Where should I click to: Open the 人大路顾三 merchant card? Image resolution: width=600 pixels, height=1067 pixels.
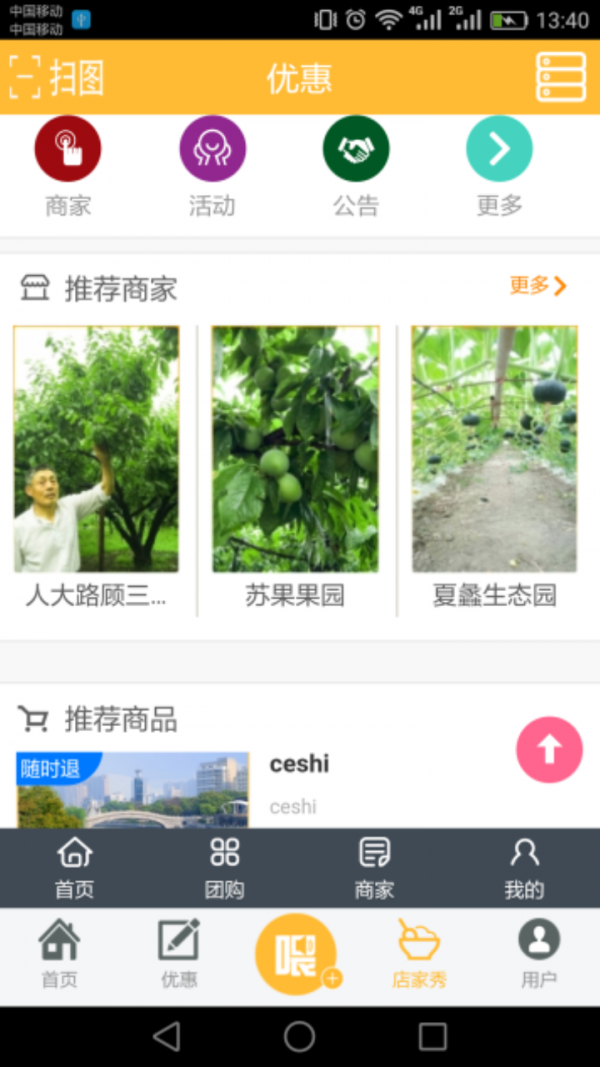coord(96,467)
